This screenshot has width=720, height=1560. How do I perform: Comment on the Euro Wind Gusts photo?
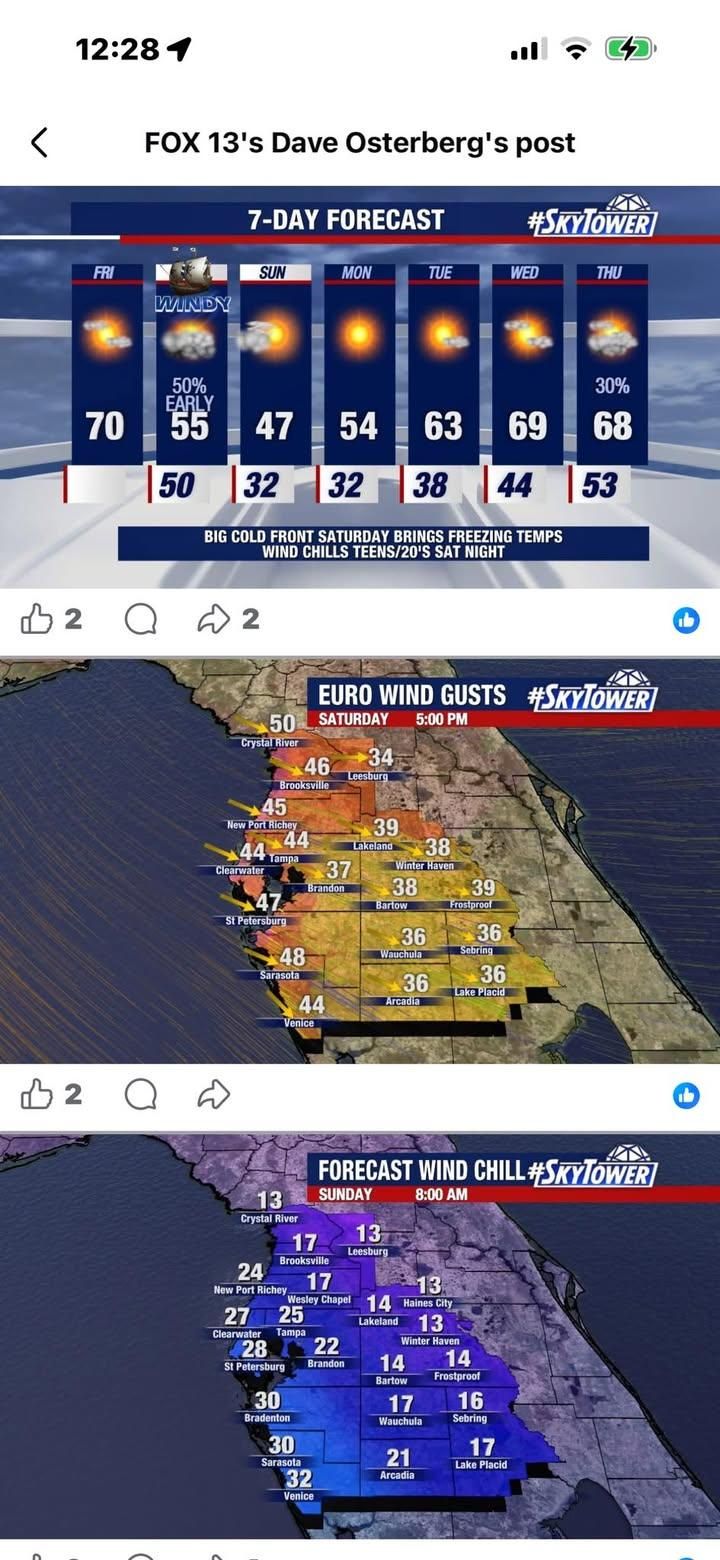coord(141,1095)
